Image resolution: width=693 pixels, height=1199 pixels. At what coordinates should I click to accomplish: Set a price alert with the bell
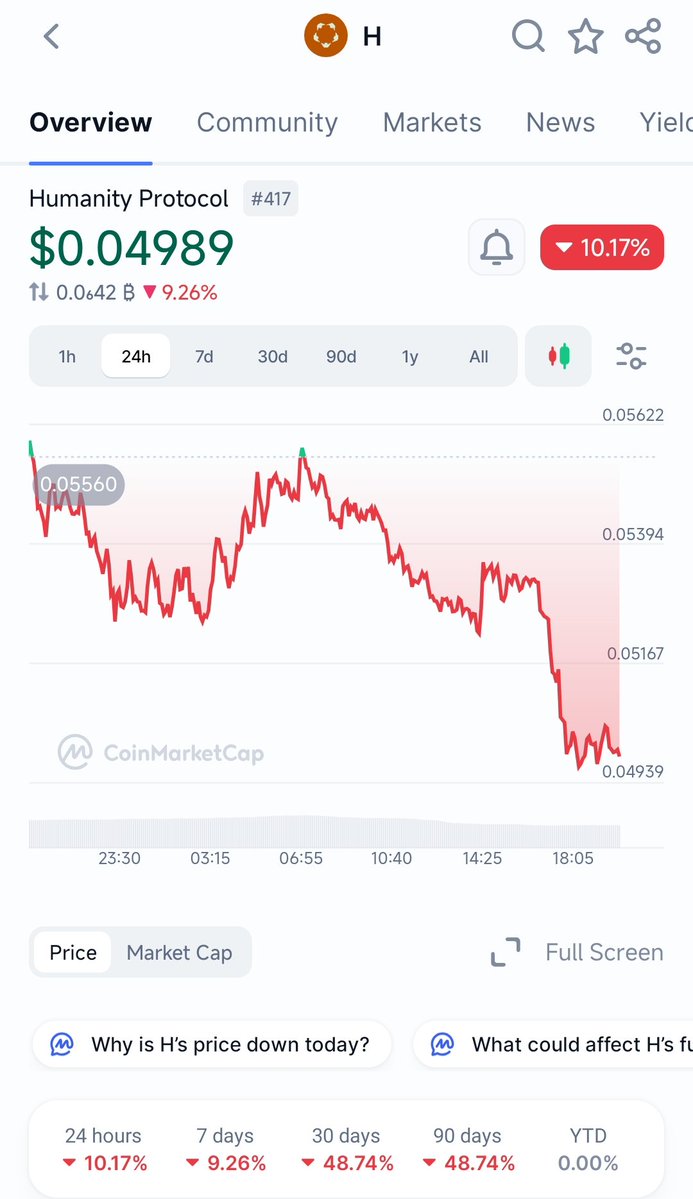tap(496, 247)
